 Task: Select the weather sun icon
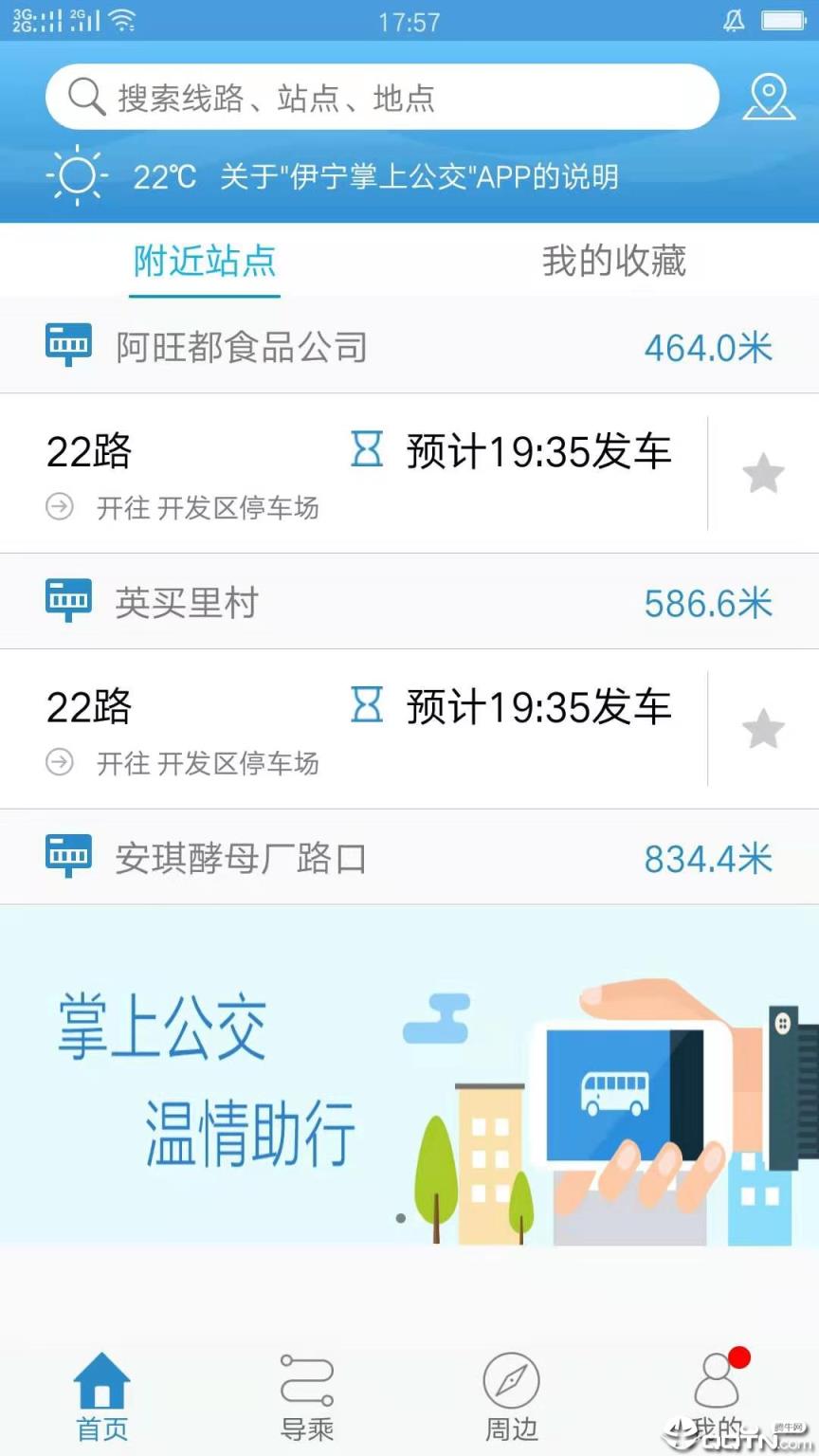pyautogui.click(x=76, y=175)
